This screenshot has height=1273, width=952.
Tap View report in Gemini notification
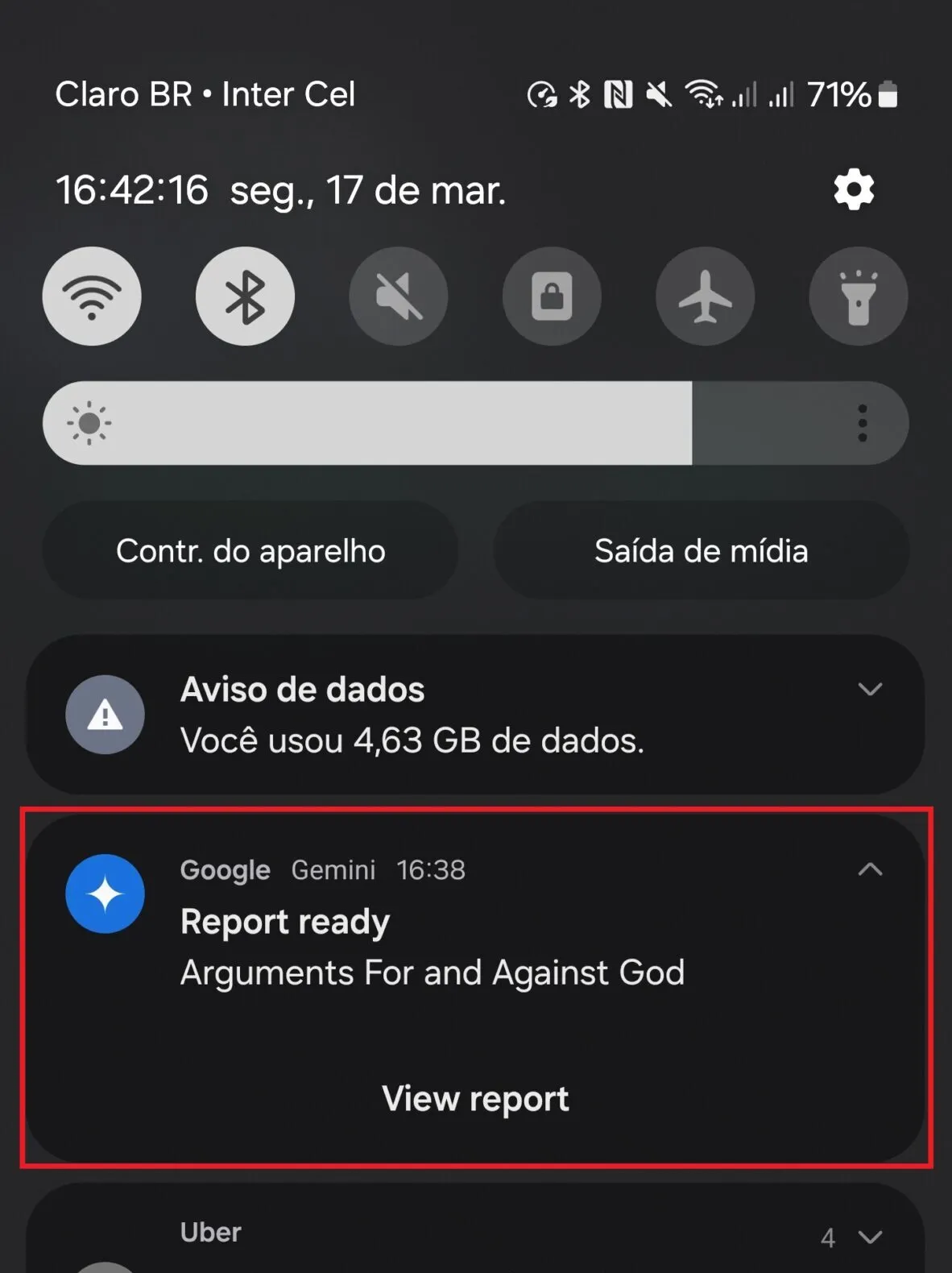475,1099
